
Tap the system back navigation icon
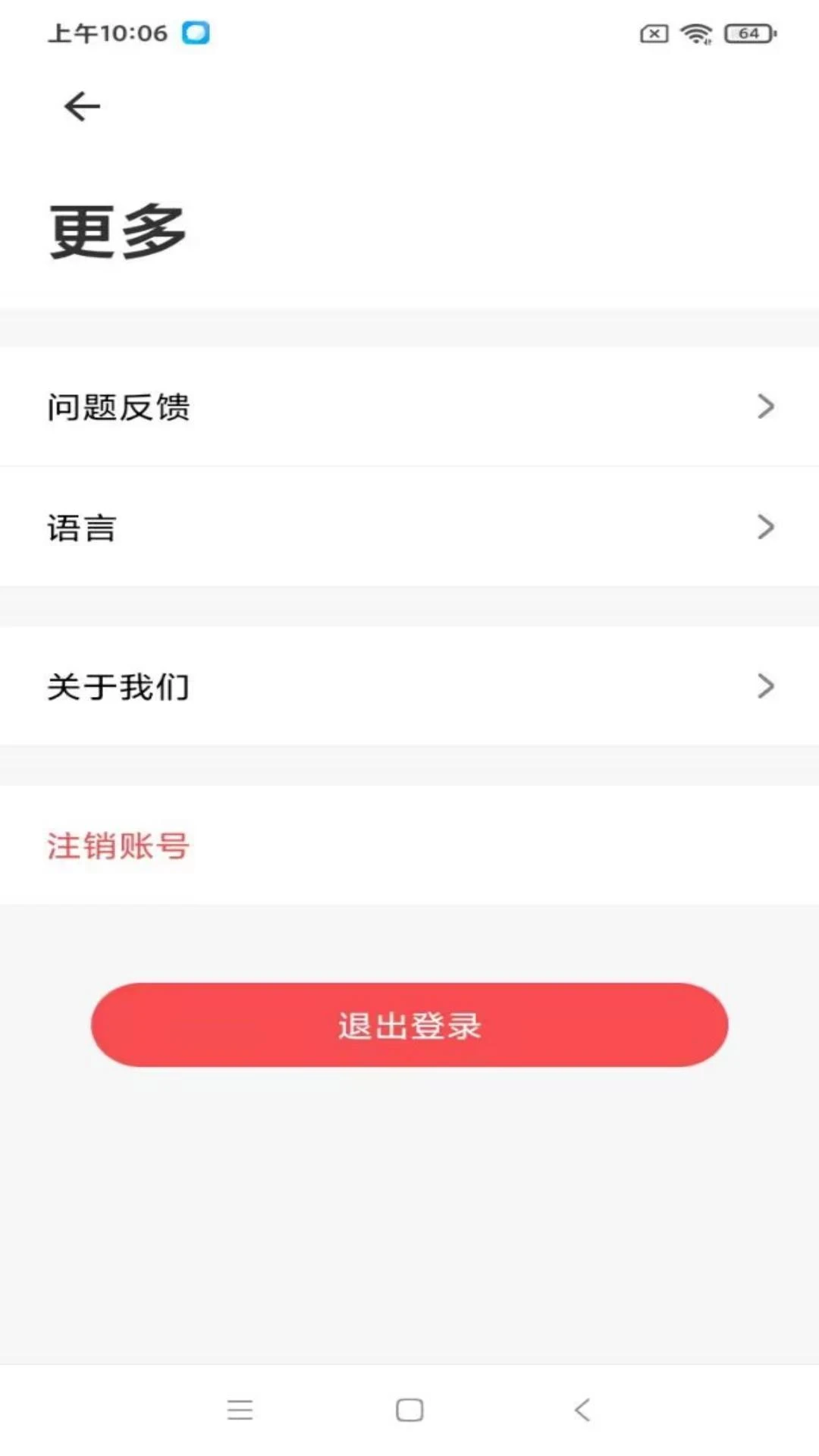coord(582,1409)
